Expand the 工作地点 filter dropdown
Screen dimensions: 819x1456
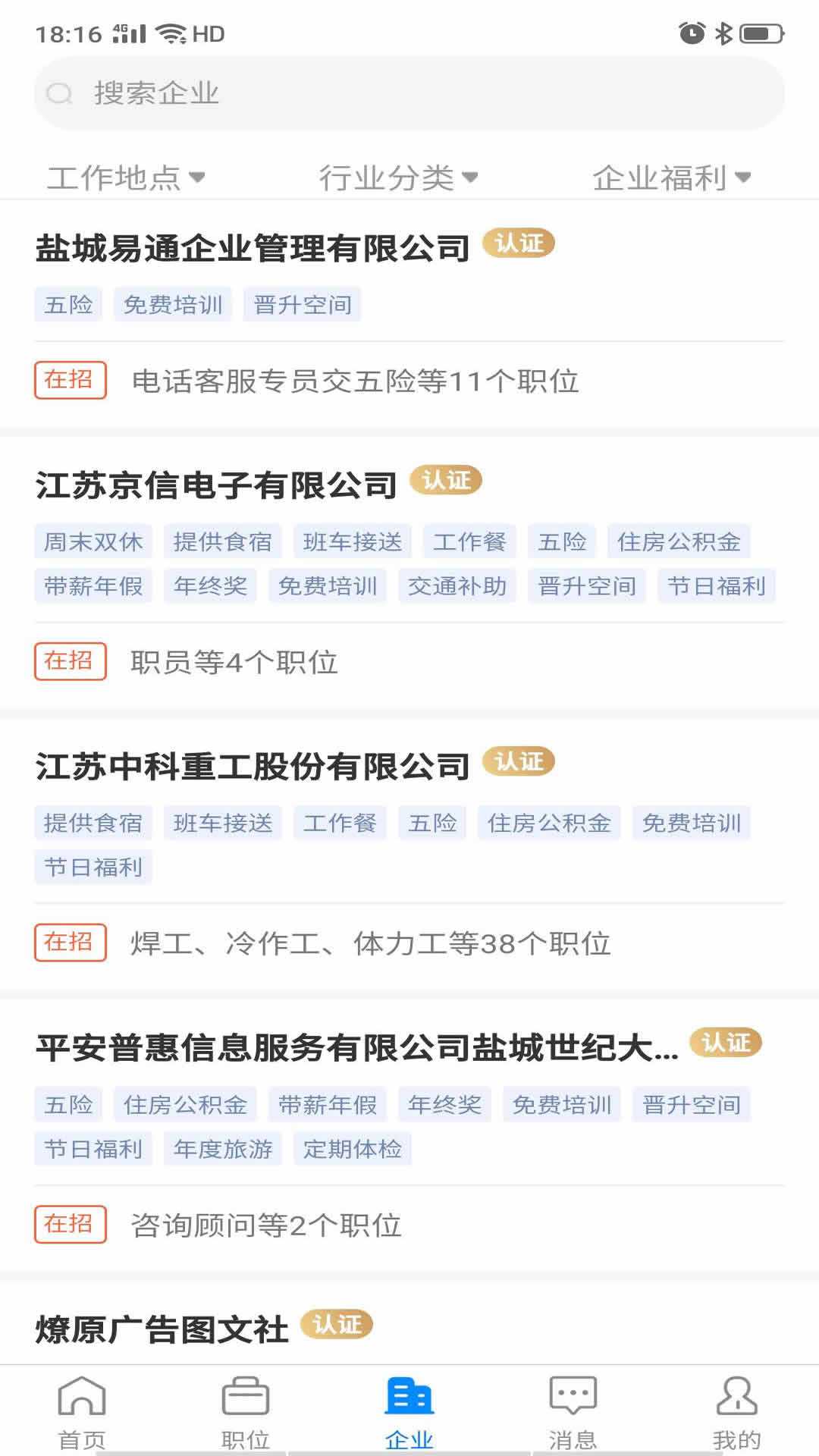[127, 177]
